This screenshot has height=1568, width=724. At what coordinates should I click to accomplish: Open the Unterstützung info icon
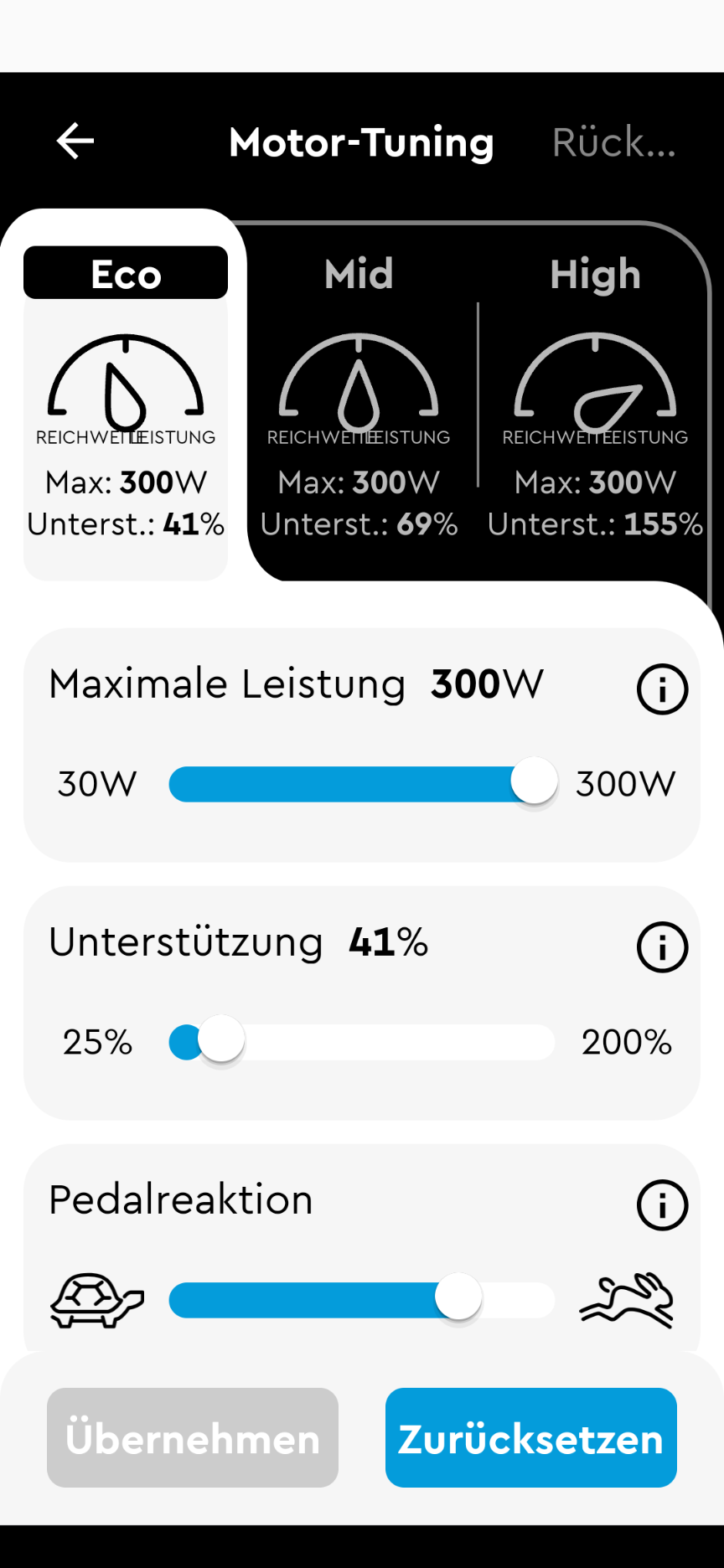click(x=662, y=947)
